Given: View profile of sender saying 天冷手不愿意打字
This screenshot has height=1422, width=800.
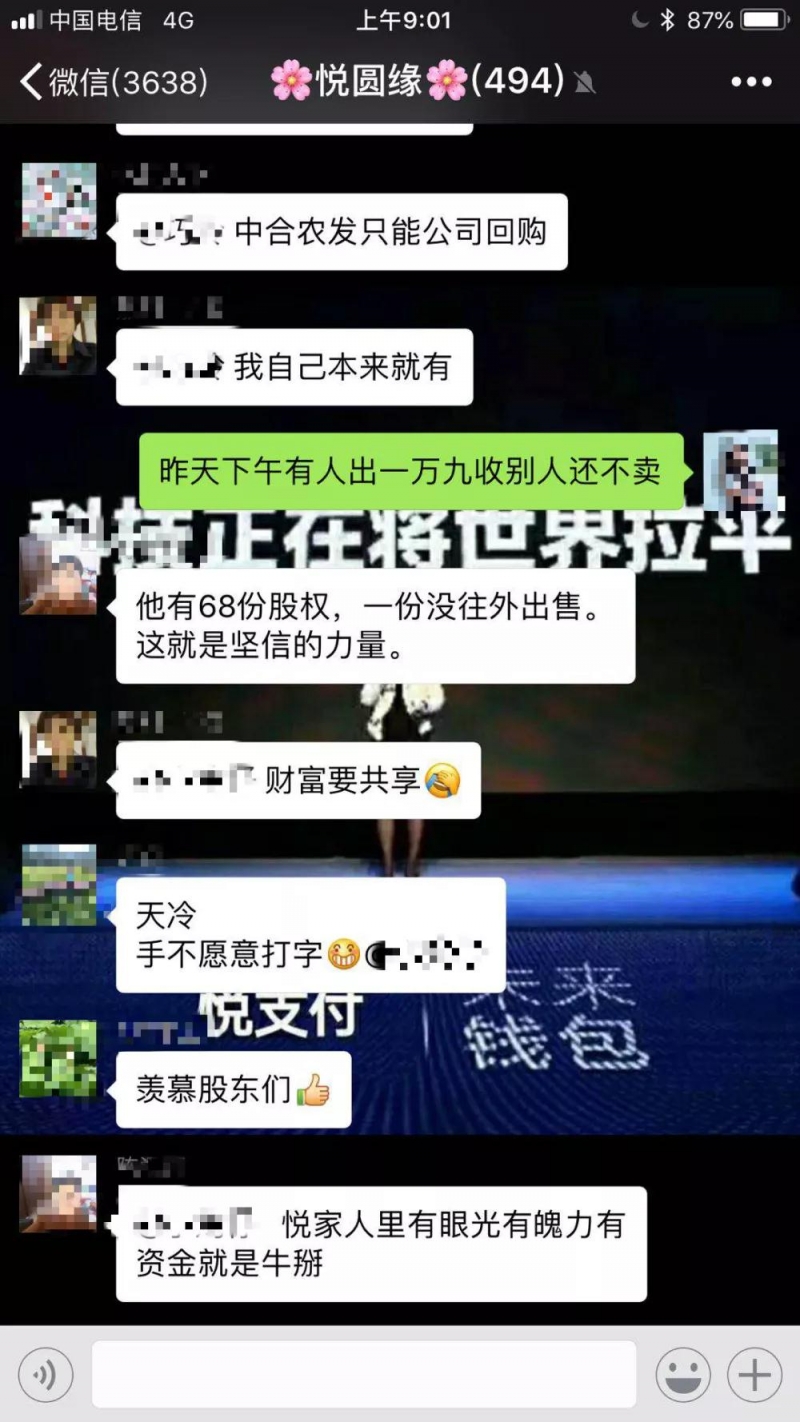Looking at the screenshot, I should tap(59, 885).
